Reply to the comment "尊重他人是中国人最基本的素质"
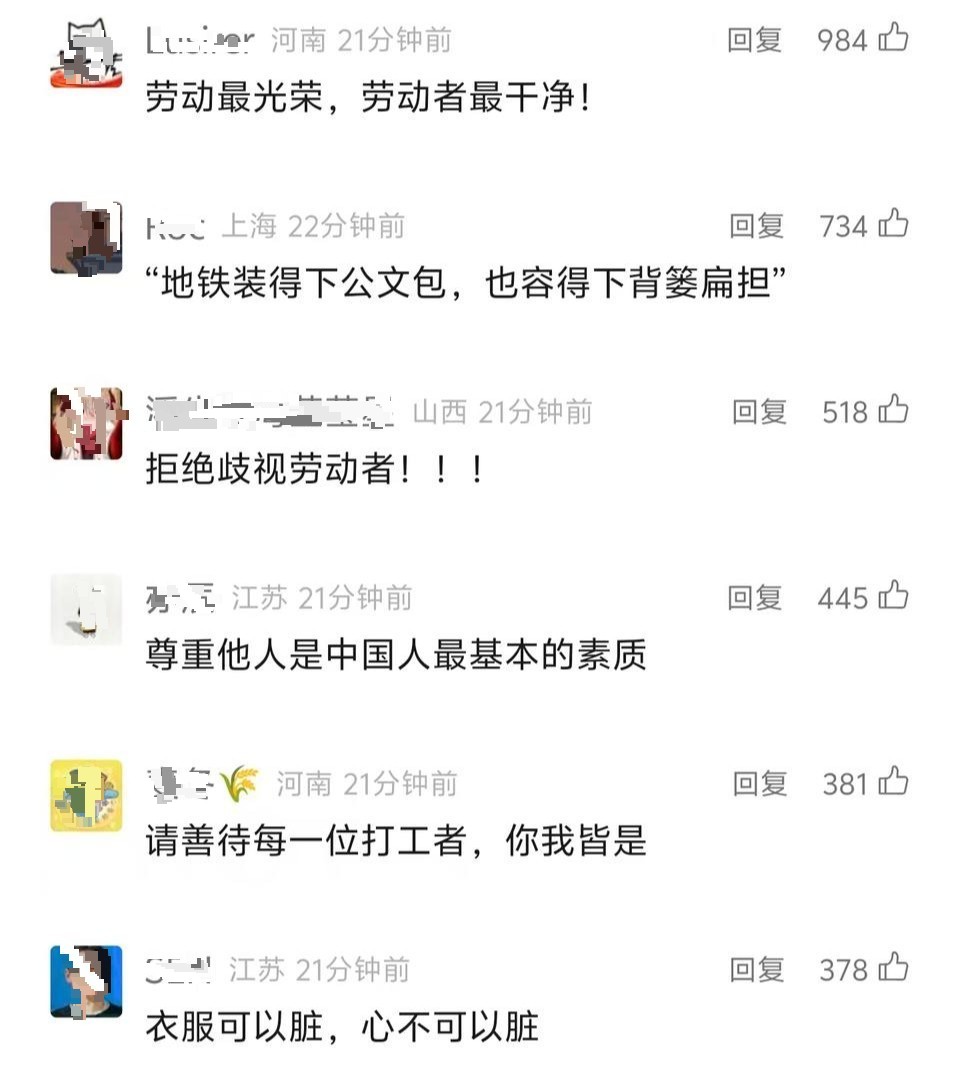Viewport: 960px width, 1080px height. pos(754,598)
